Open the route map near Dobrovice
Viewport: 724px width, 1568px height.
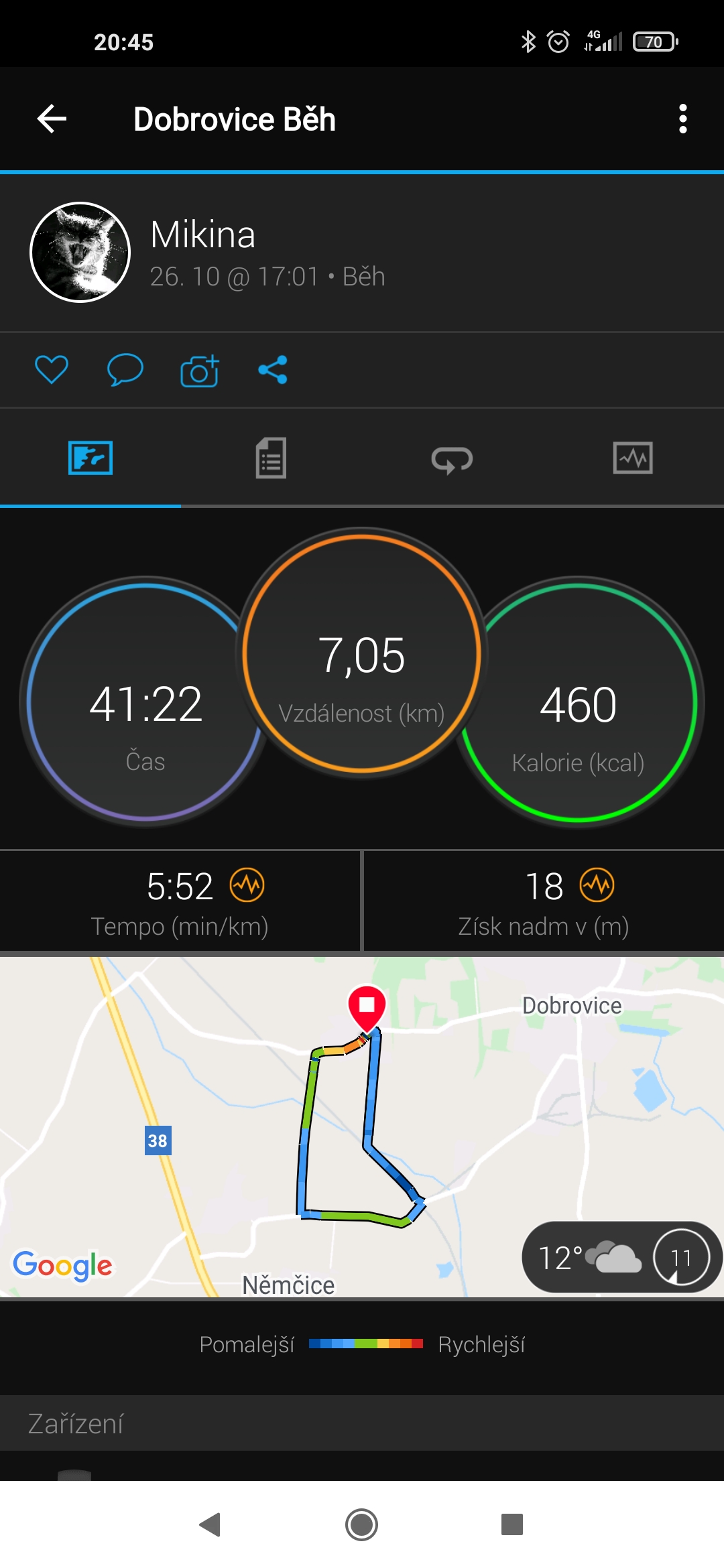tap(362, 1127)
